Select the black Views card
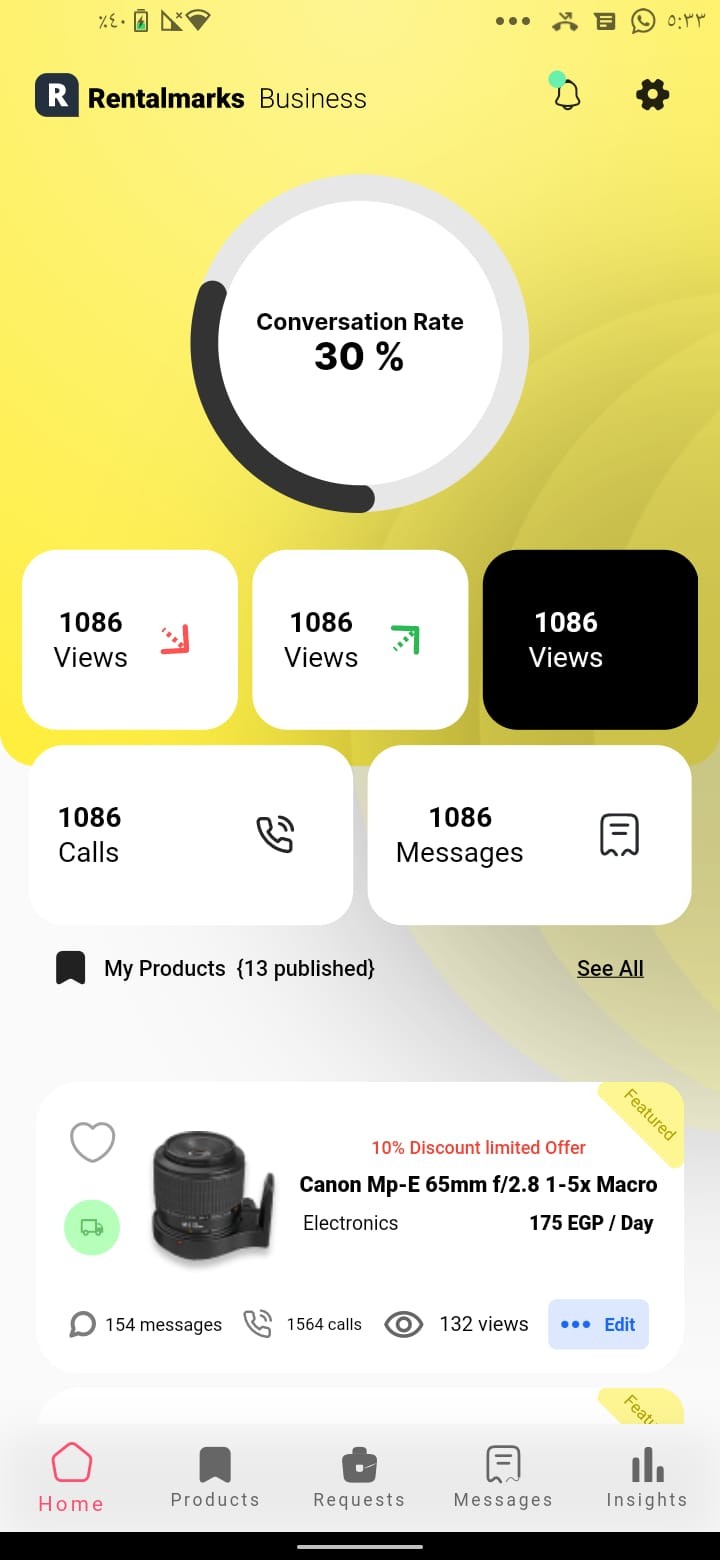This screenshot has height=1560, width=720. coord(590,639)
